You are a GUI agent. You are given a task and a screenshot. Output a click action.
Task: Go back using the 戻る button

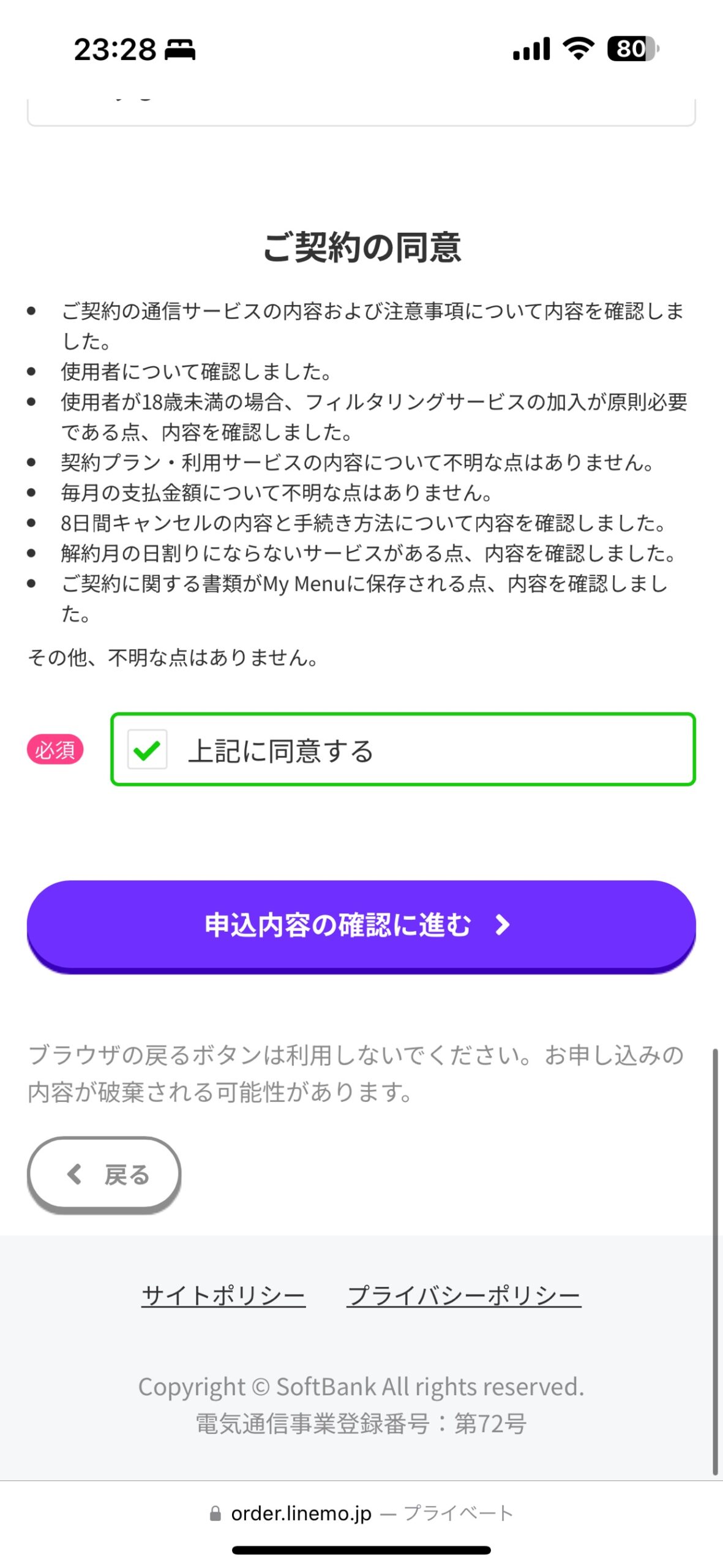(105, 1175)
